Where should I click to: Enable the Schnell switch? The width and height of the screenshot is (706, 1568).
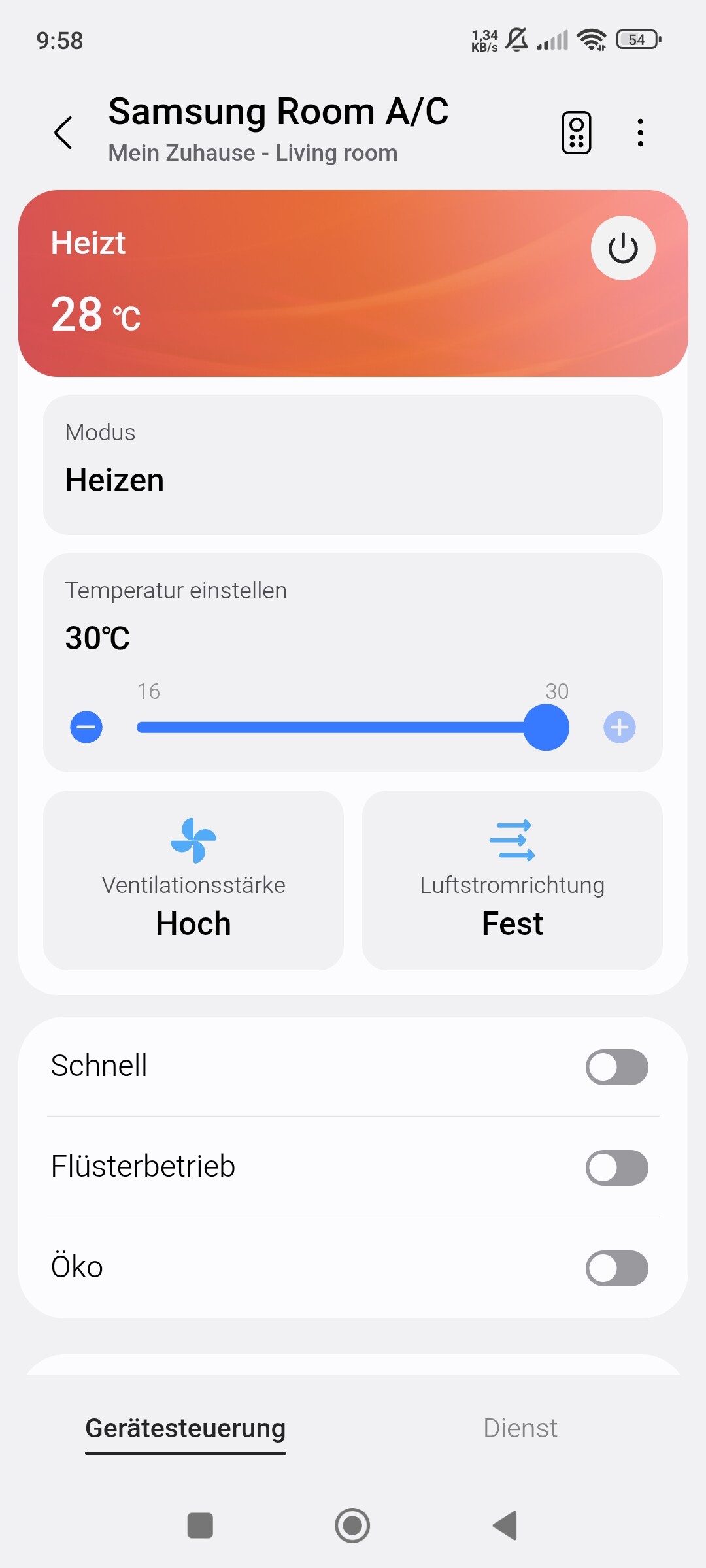(x=616, y=1067)
